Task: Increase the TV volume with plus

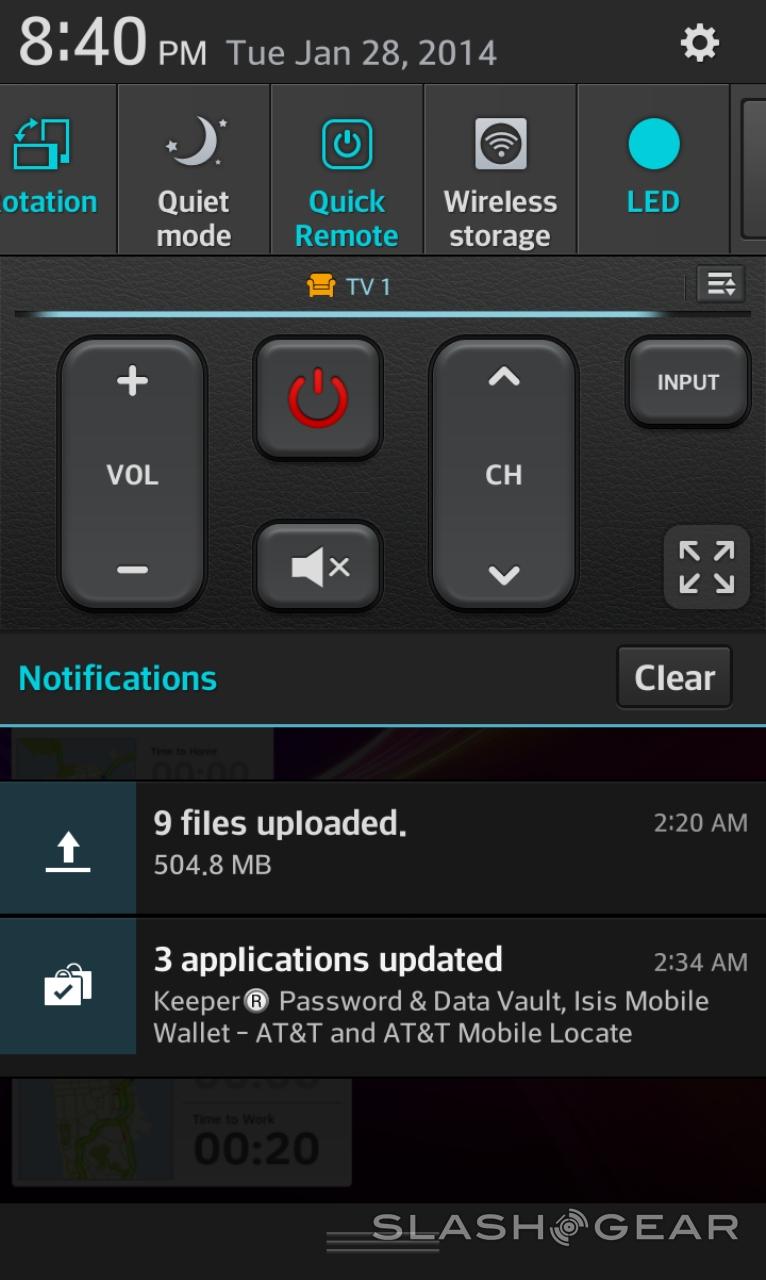Action: point(132,382)
